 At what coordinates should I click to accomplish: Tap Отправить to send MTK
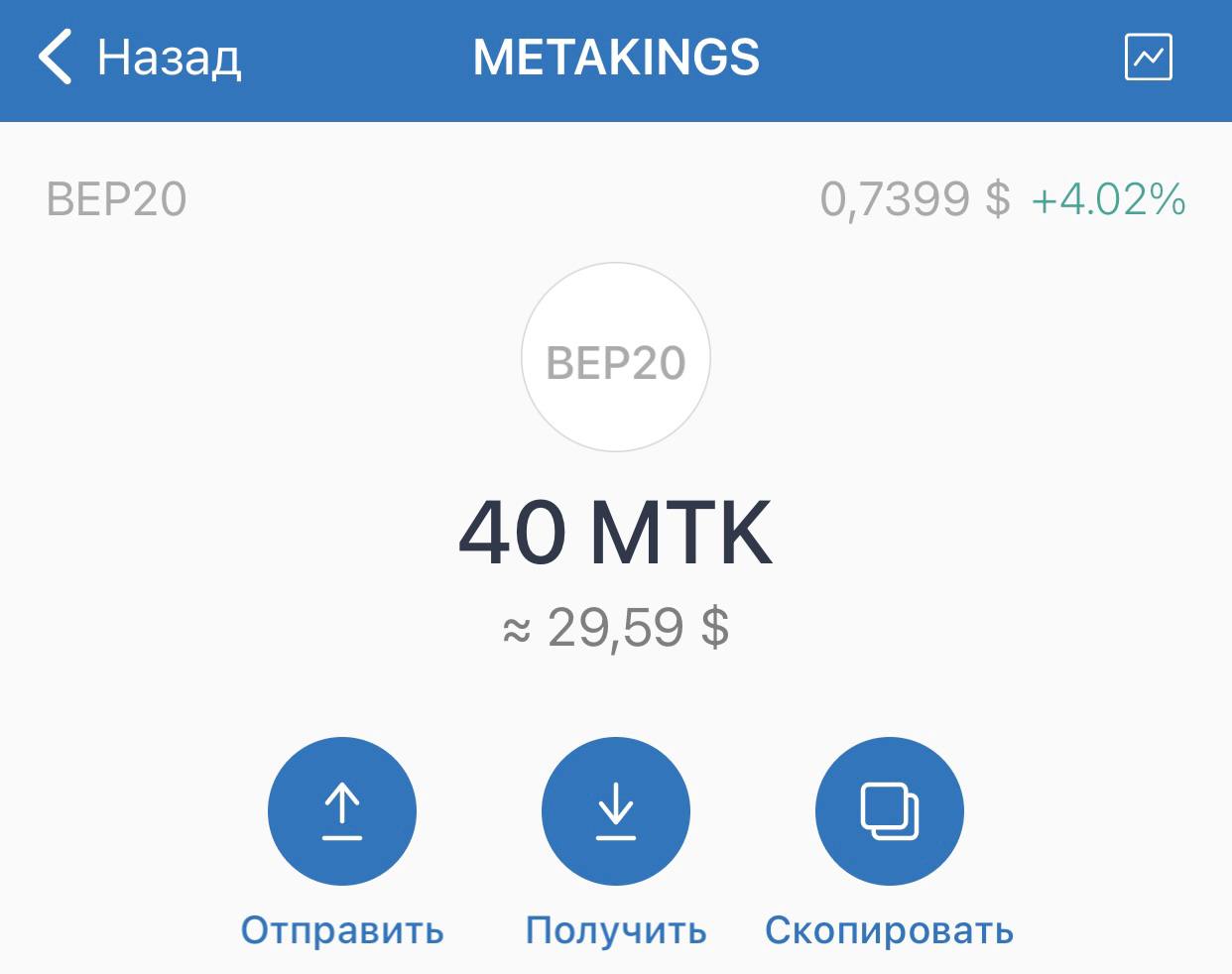point(342,811)
